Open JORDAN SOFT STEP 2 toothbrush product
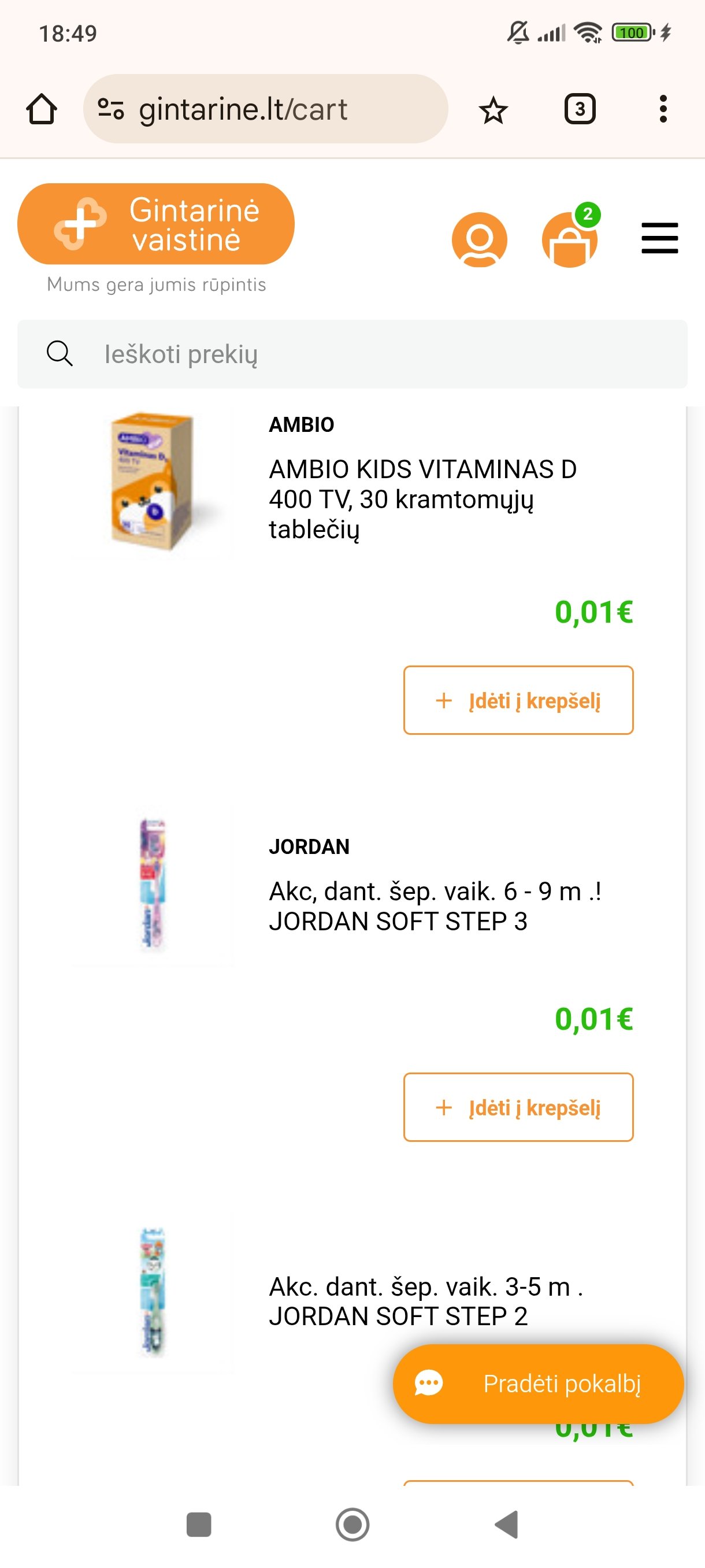This screenshot has width=705, height=1568. tap(426, 1301)
